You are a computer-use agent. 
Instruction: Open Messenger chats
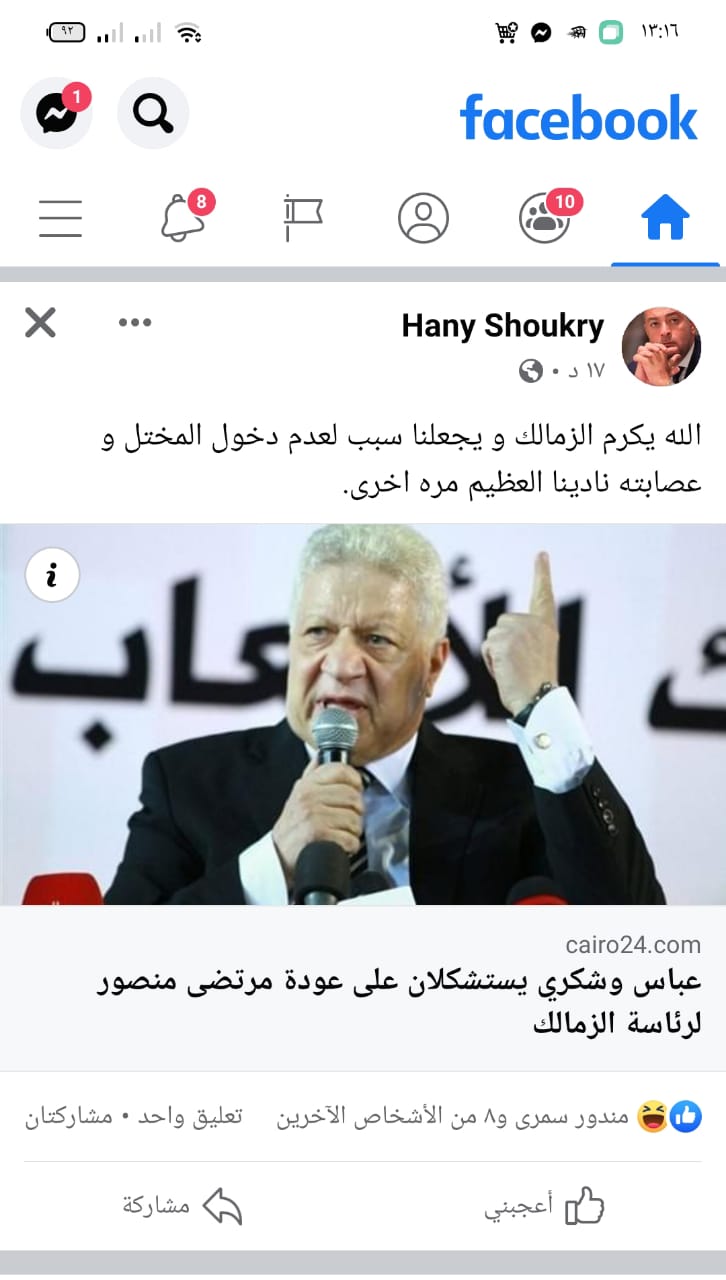click(x=57, y=115)
